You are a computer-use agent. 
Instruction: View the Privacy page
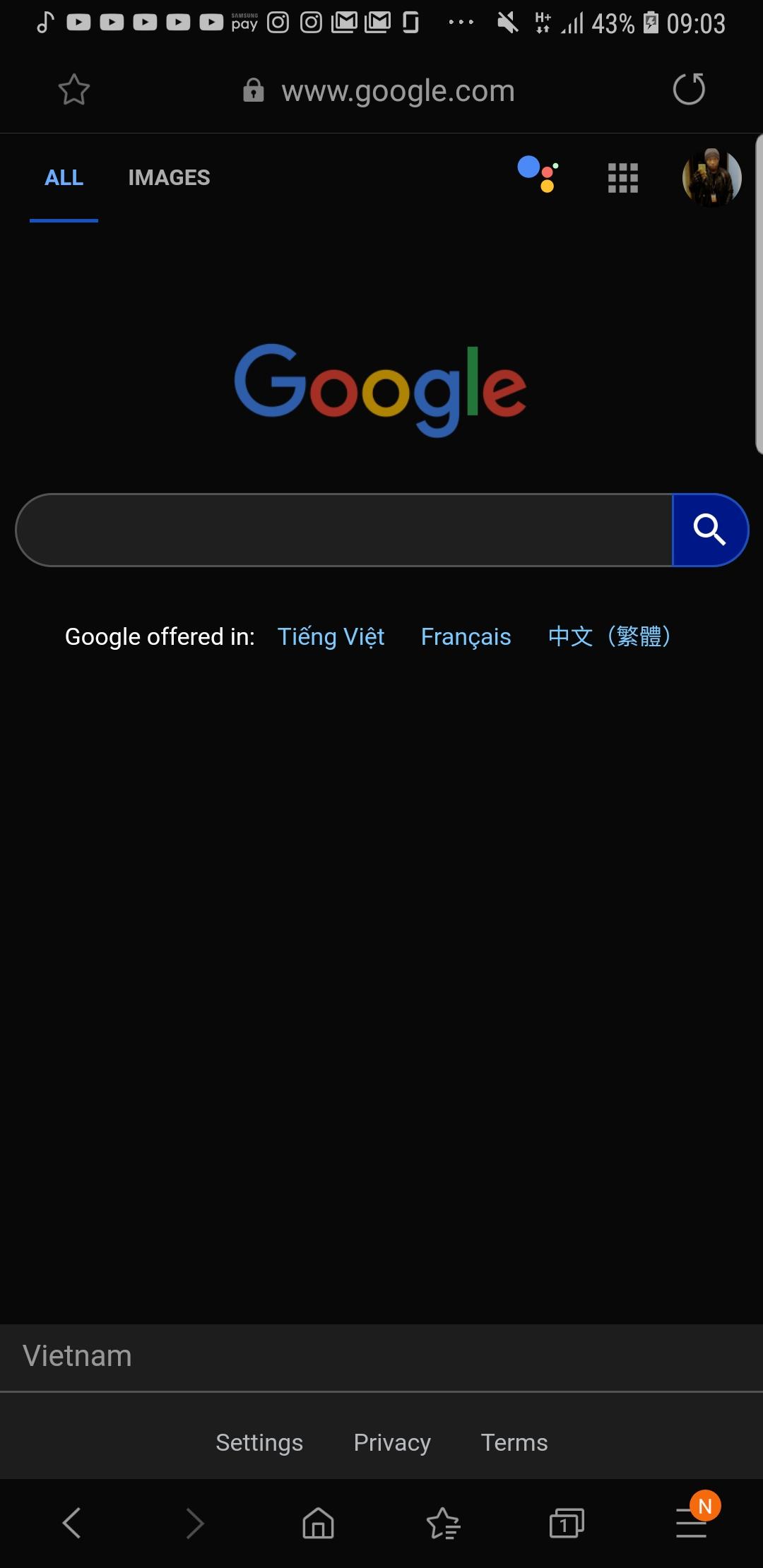click(392, 1442)
